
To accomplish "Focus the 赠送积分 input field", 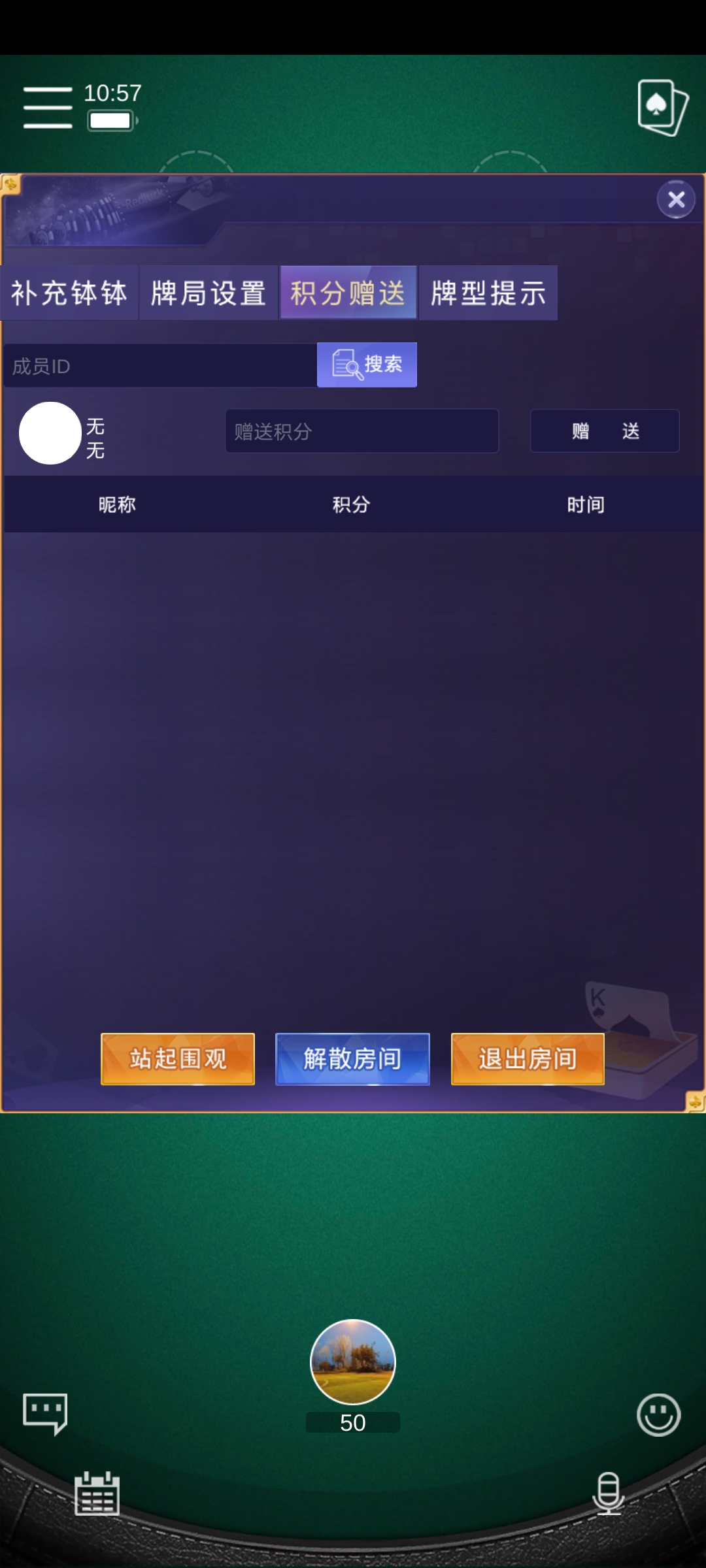I will pos(362,431).
